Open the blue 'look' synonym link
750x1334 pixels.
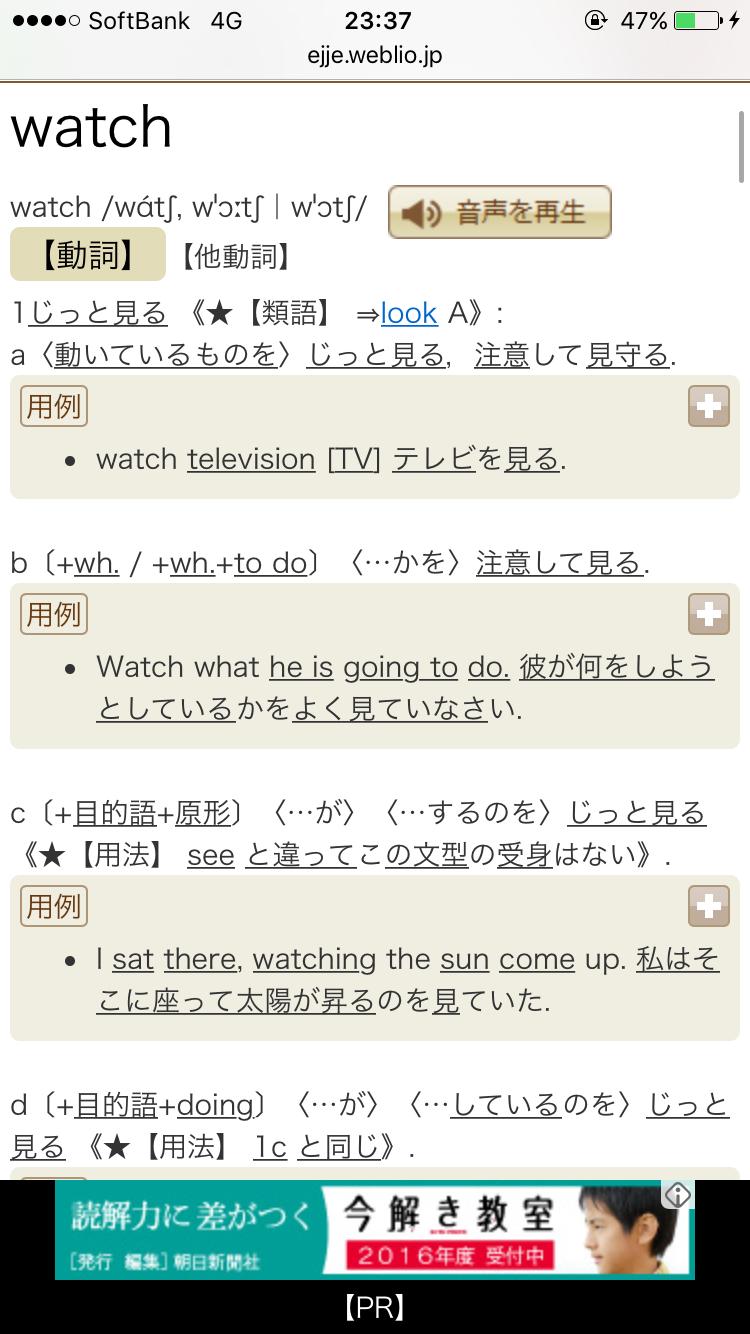click(x=408, y=313)
